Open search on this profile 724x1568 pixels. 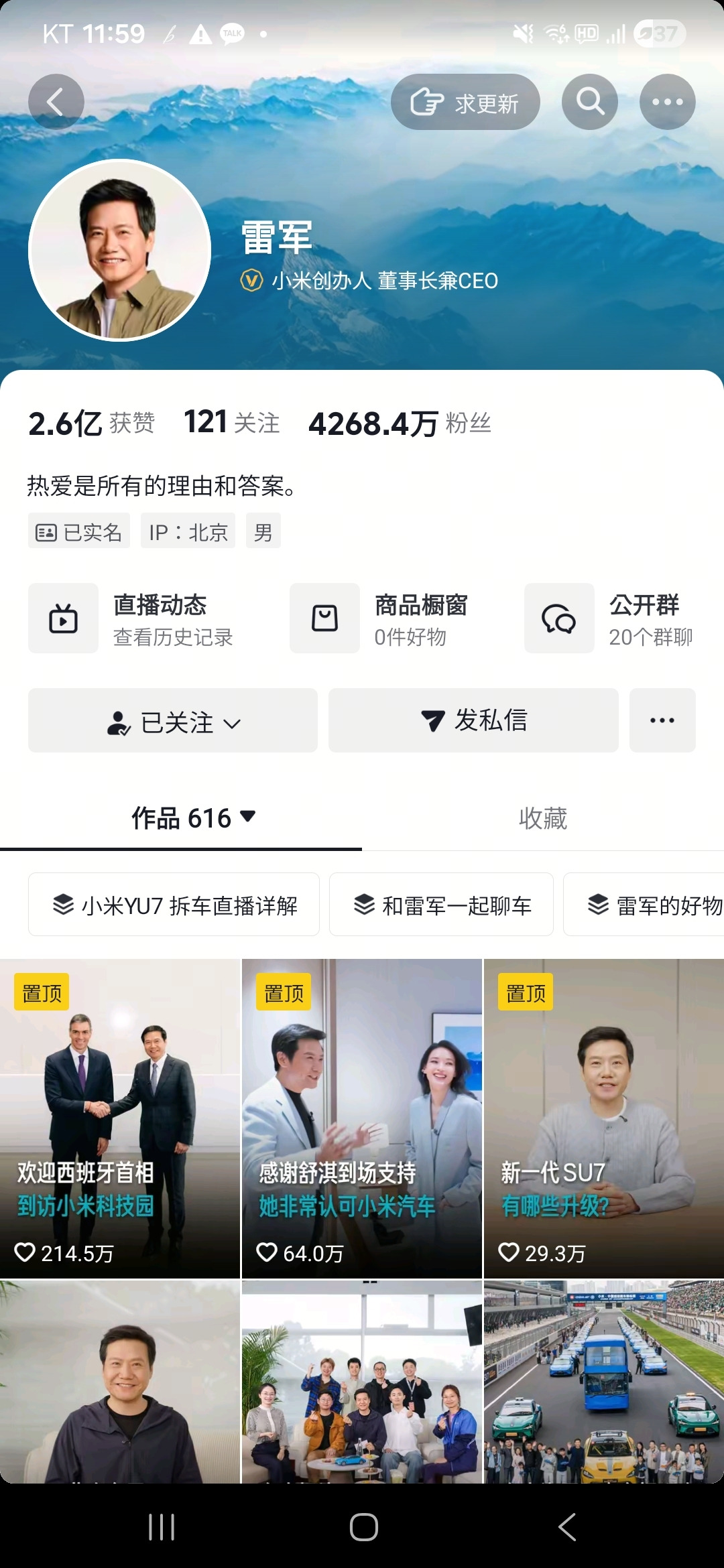(x=590, y=102)
